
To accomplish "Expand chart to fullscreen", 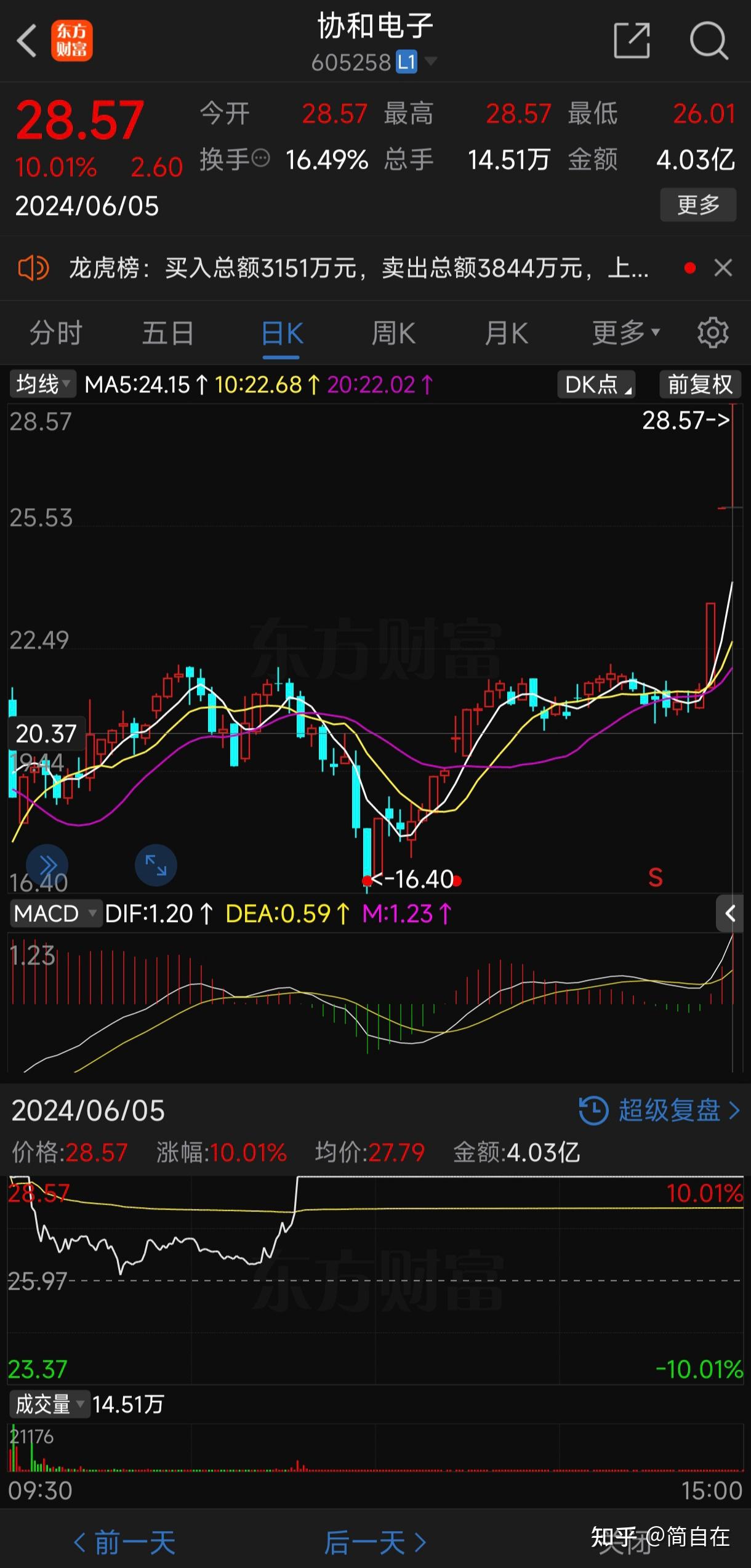I will click(x=156, y=865).
